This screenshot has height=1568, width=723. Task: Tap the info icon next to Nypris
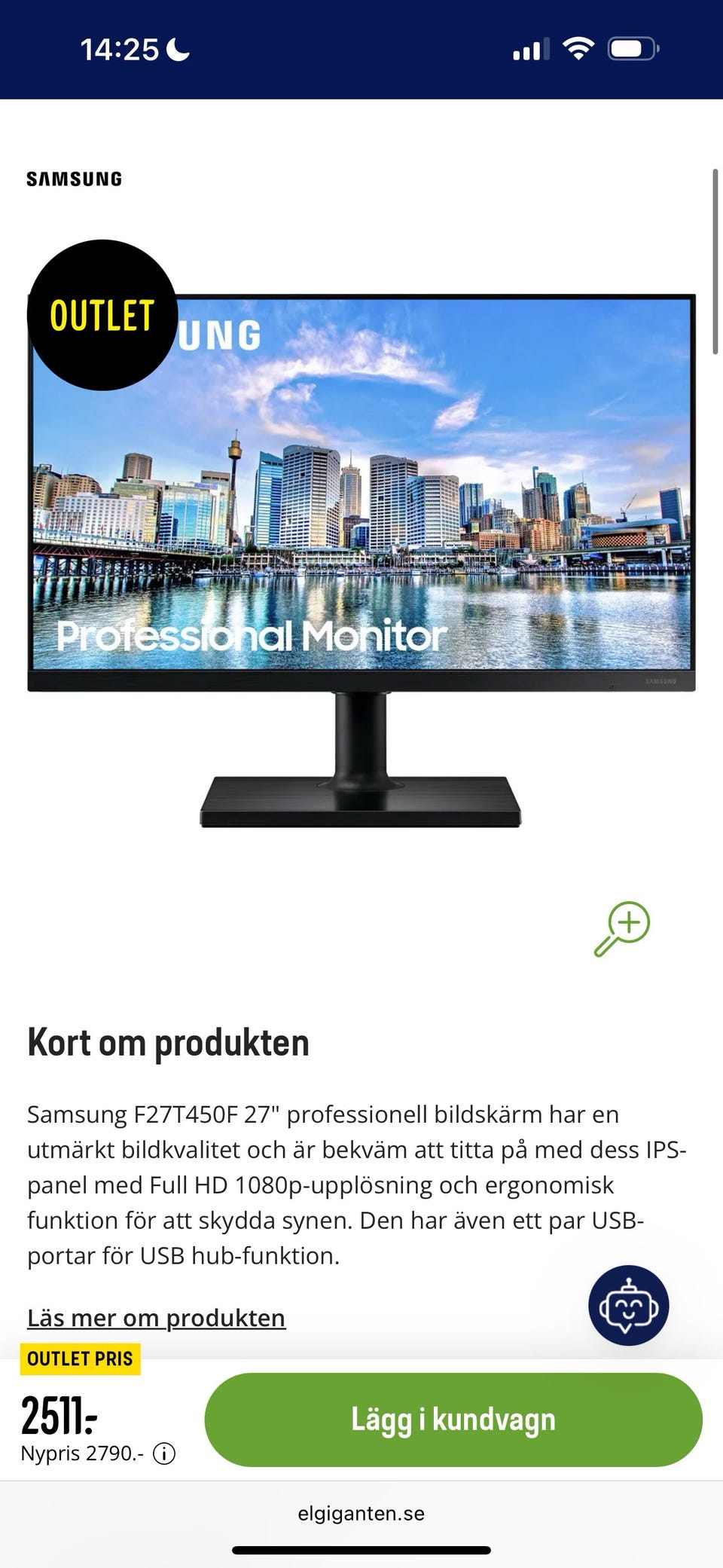pyautogui.click(x=163, y=1453)
